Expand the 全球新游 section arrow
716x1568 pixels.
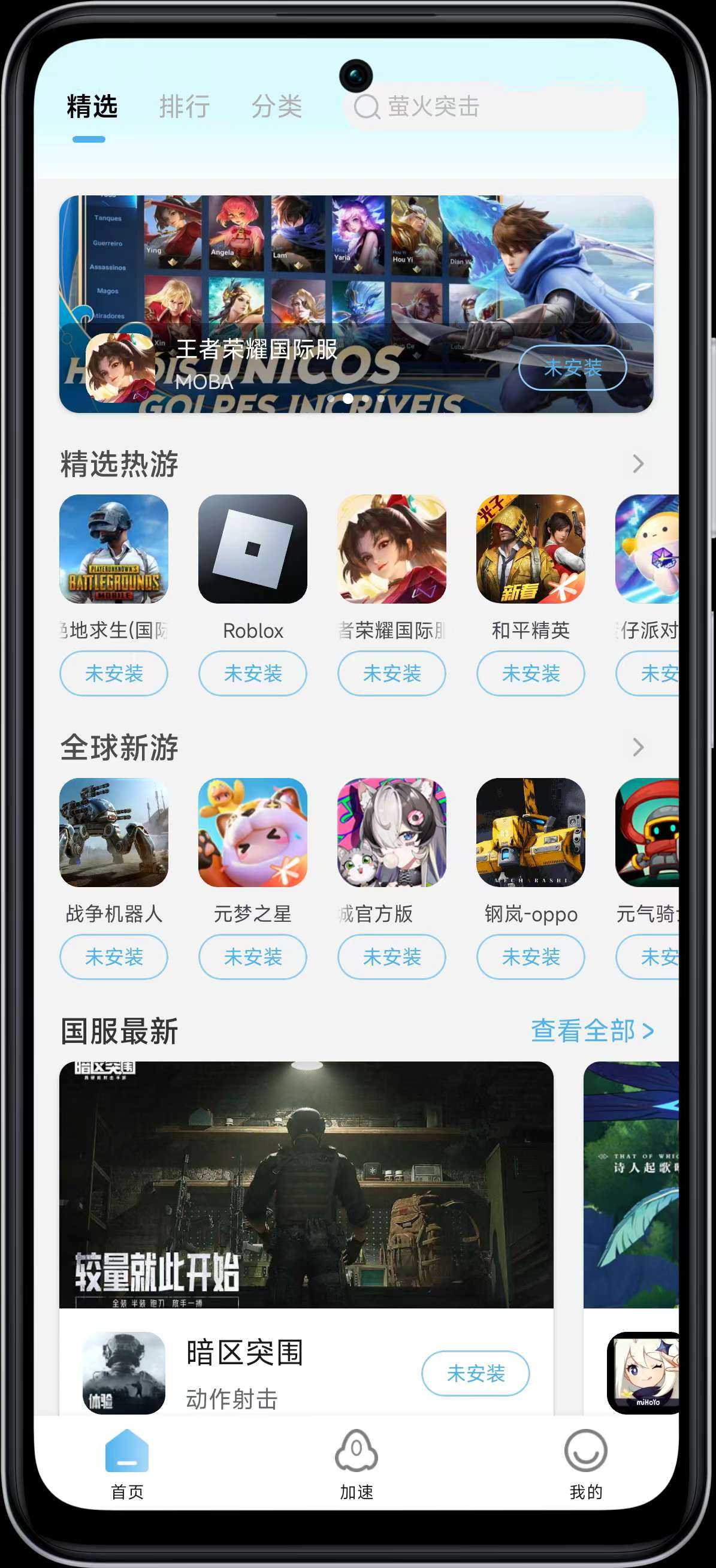coord(638,747)
